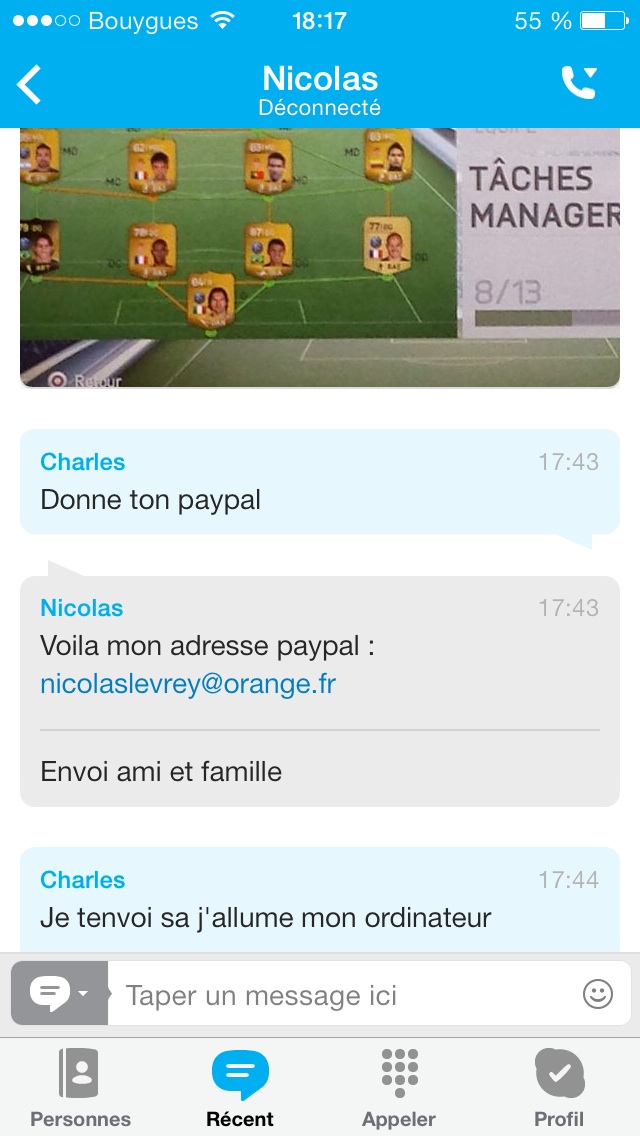This screenshot has width=640, height=1136.
Task: Switch to the Personnes tab
Action: pos(80,1089)
